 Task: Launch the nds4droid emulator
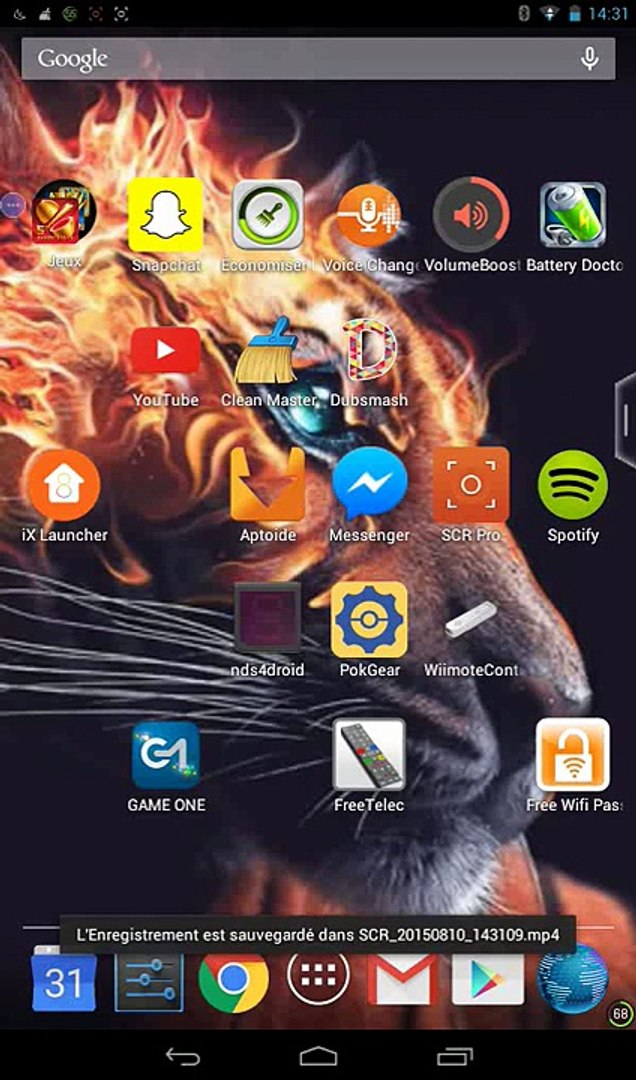[x=267, y=620]
